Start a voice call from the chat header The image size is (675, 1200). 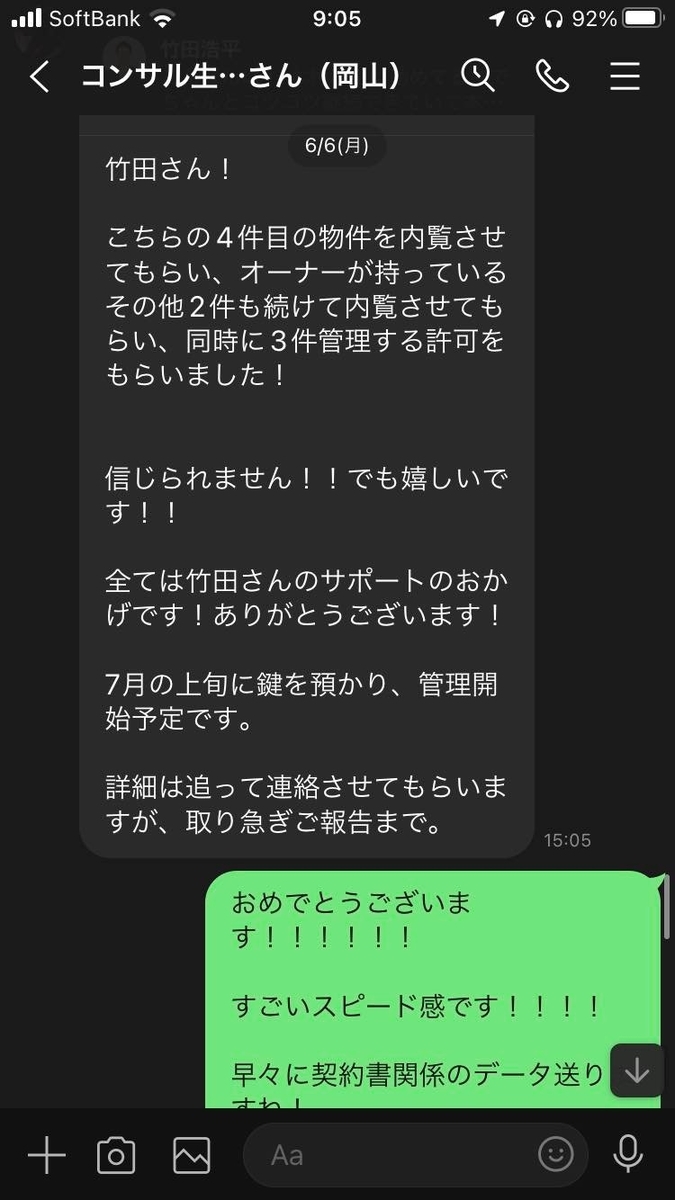pos(552,76)
